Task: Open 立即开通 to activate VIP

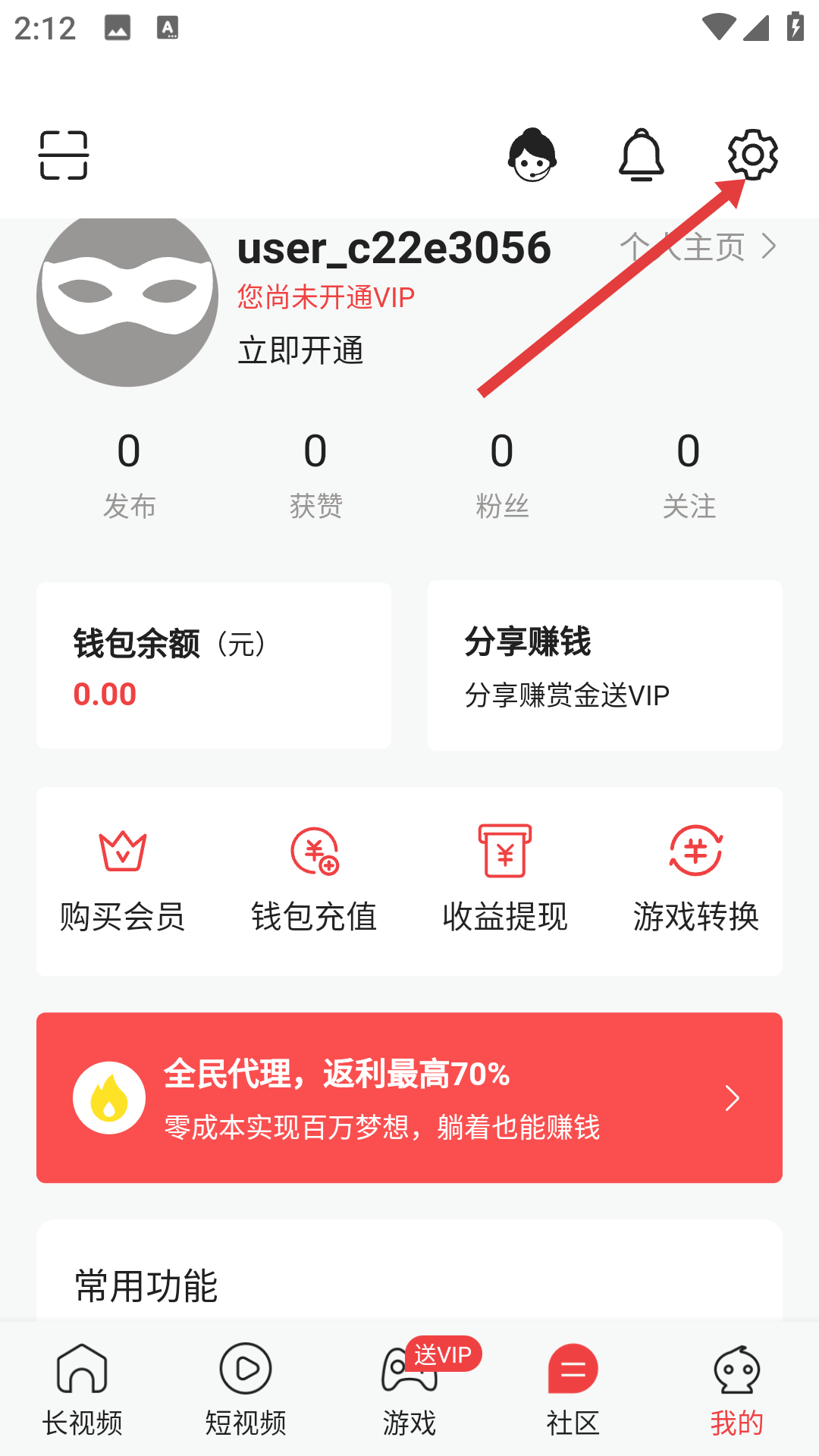Action: [300, 350]
